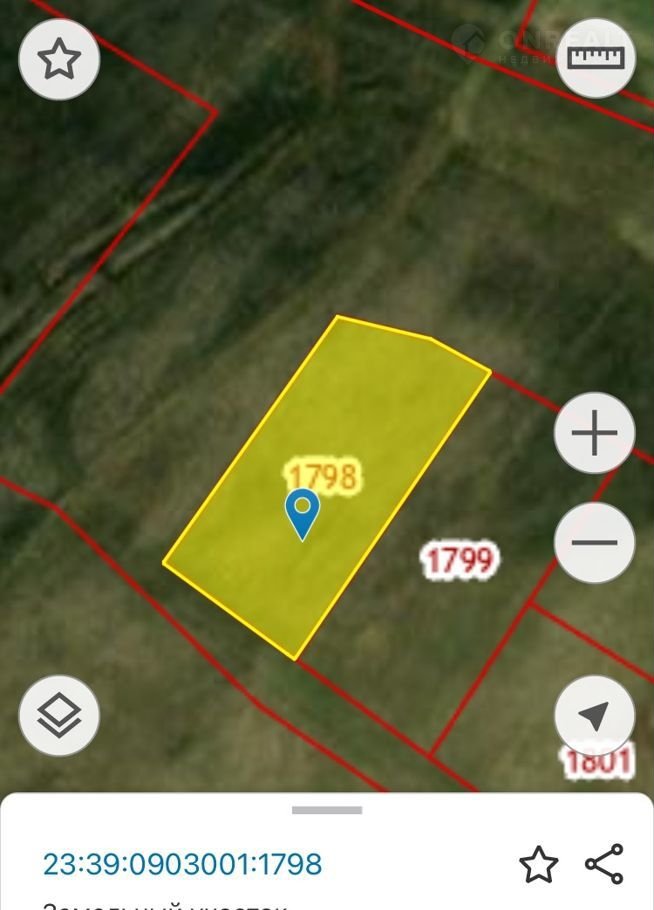The image size is (654, 910).
Task: Center map on my location
Action: click(594, 715)
